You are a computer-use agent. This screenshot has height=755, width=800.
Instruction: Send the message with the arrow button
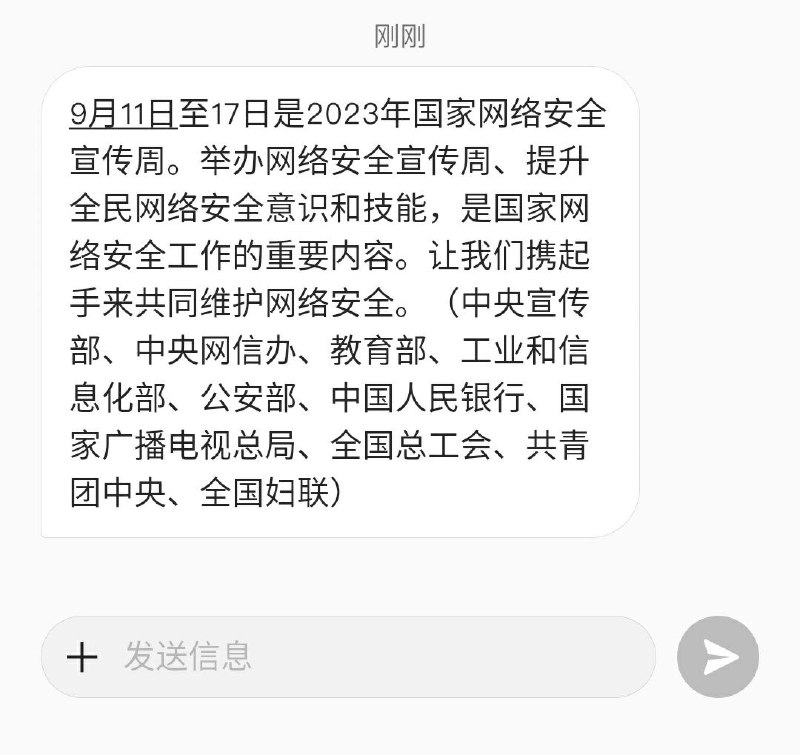click(719, 657)
